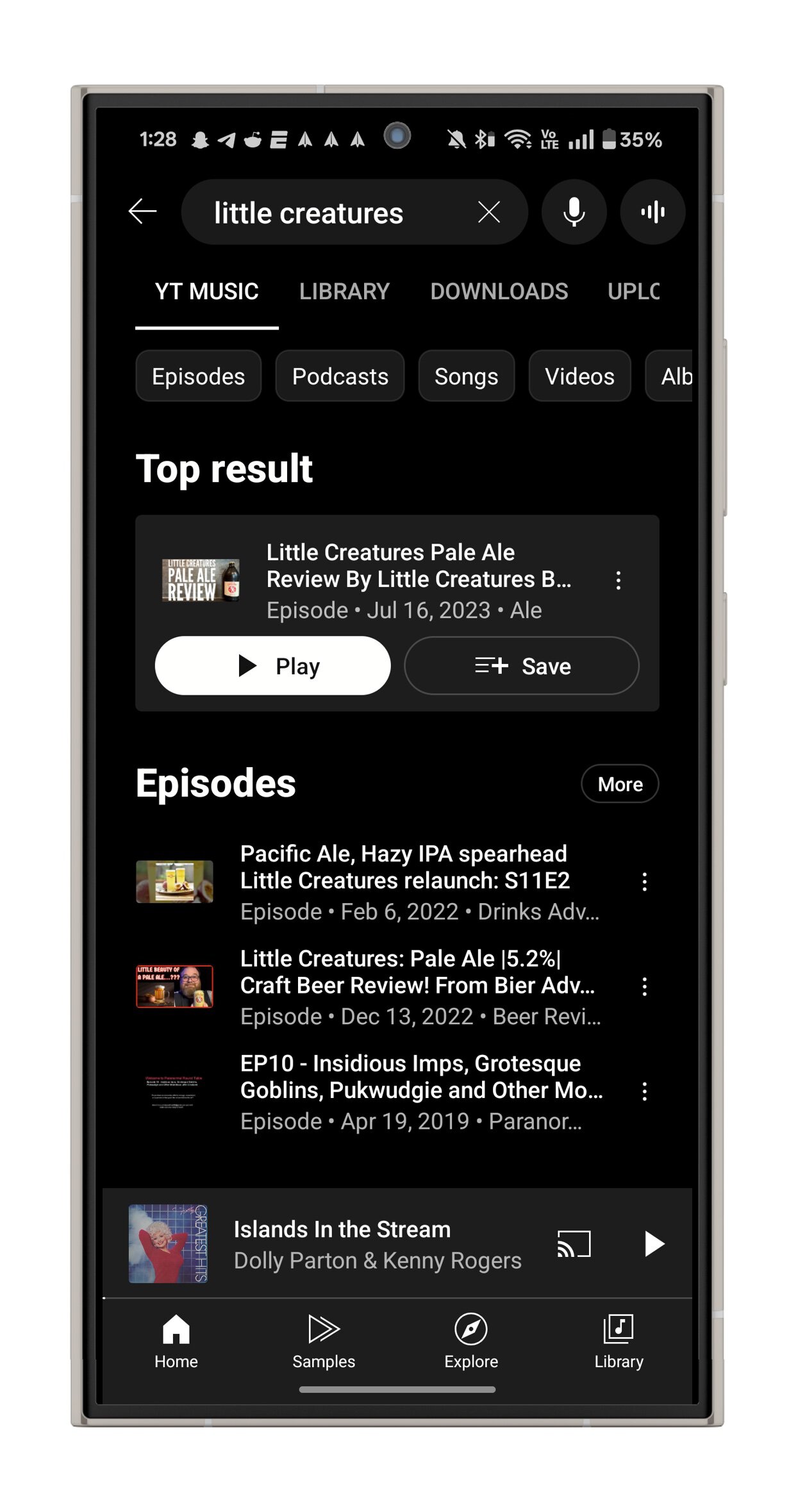Play the Little Creatures Pale Ale Review
This screenshot has height=1512, width=798.
pos(272,666)
